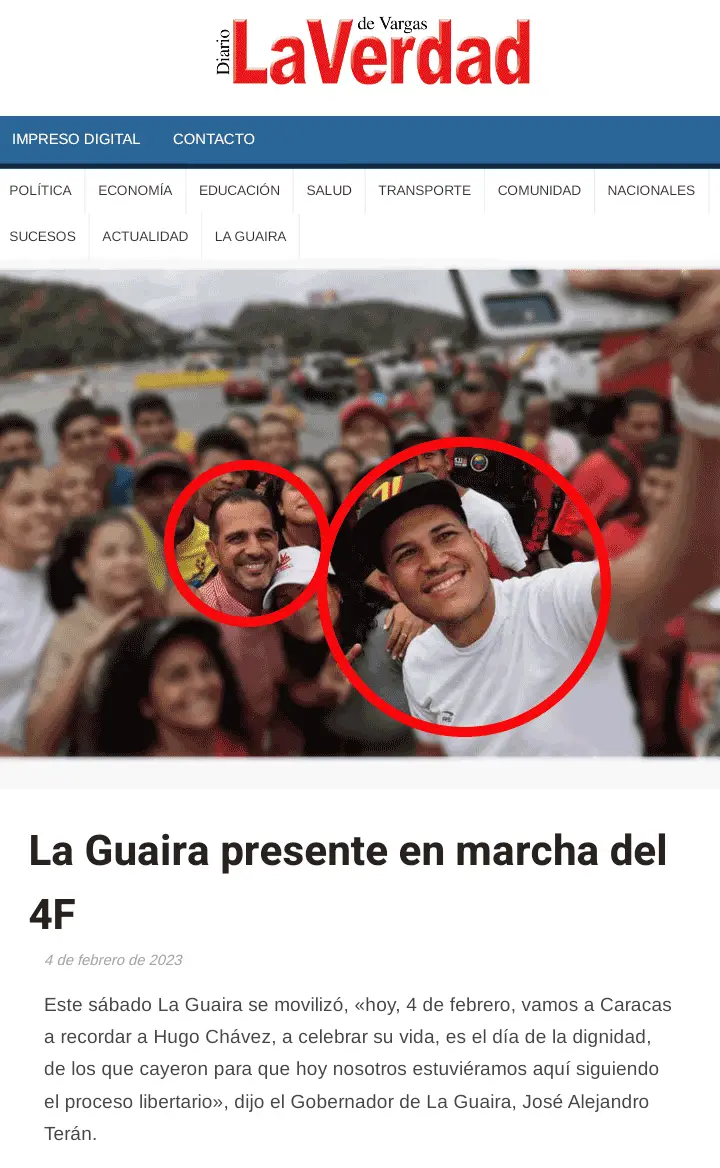Browse the Economía category
The width and height of the screenshot is (720, 1168).
(135, 190)
